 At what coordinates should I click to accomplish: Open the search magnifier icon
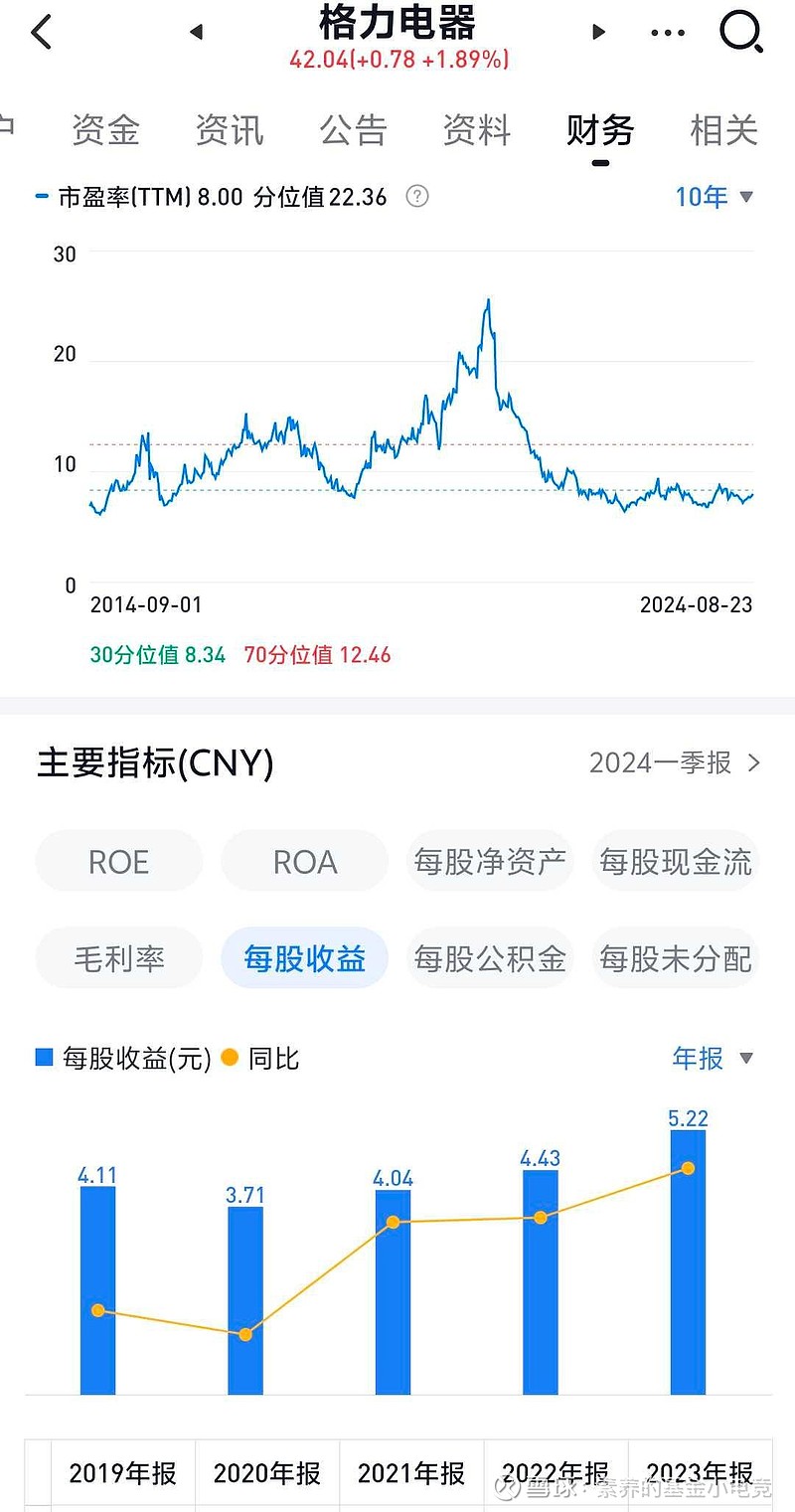[741, 33]
